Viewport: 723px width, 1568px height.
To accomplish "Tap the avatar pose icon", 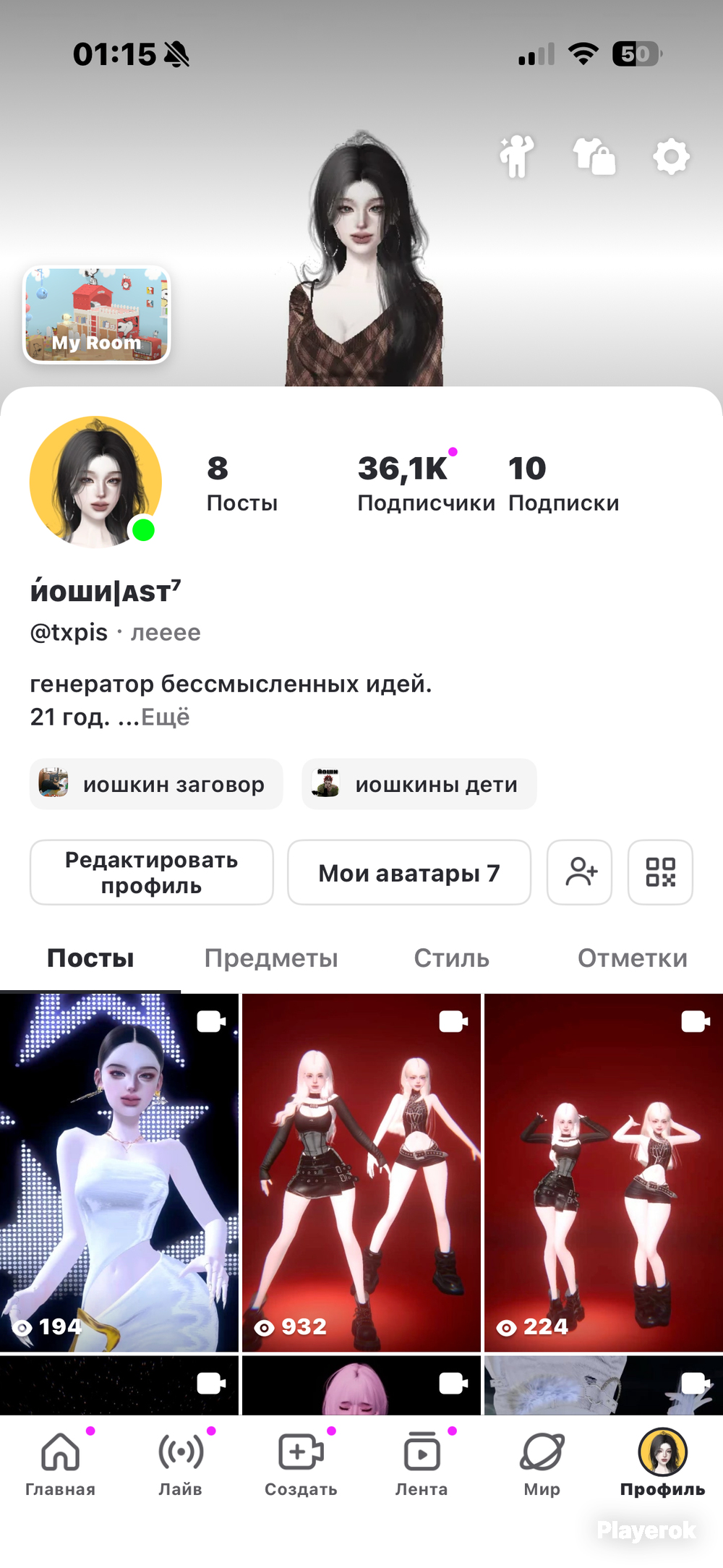I will (x=516, y=156).
